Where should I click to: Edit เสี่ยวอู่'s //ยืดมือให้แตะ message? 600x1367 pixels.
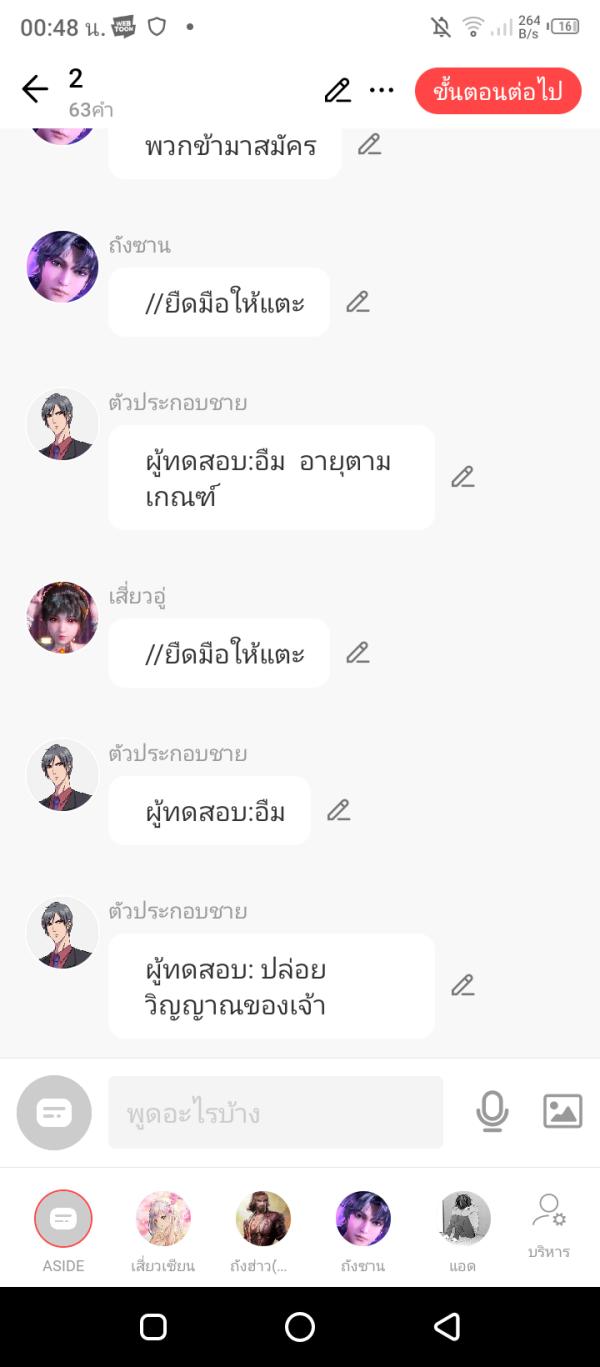click(x=358, y=653)
